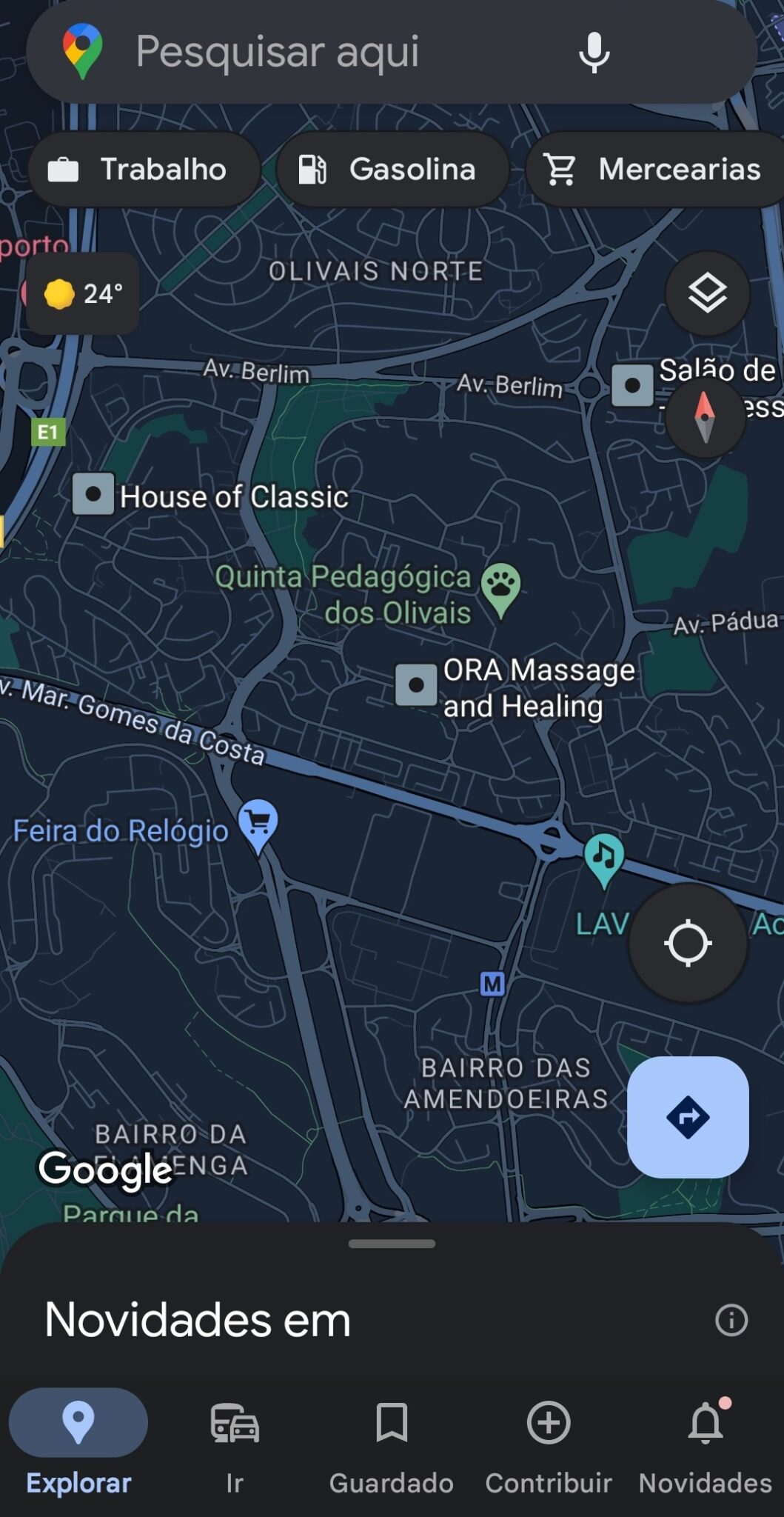Open ORA Massage and Healing marker
This screenshot has width=784, height=1517.
[x=416, y=684]
